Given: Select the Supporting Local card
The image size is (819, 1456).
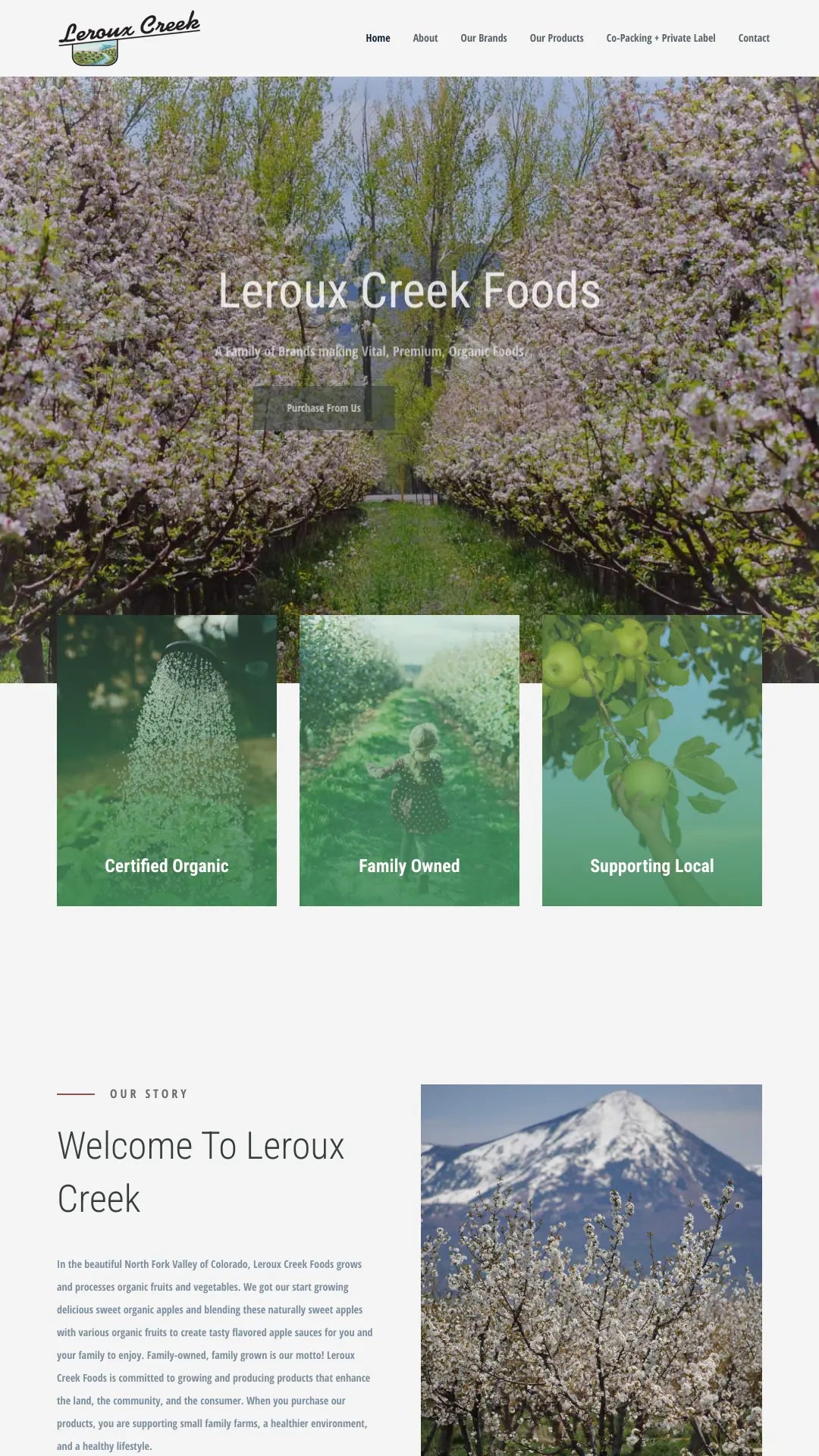Looking at the screenshot, I should (652, 760).
